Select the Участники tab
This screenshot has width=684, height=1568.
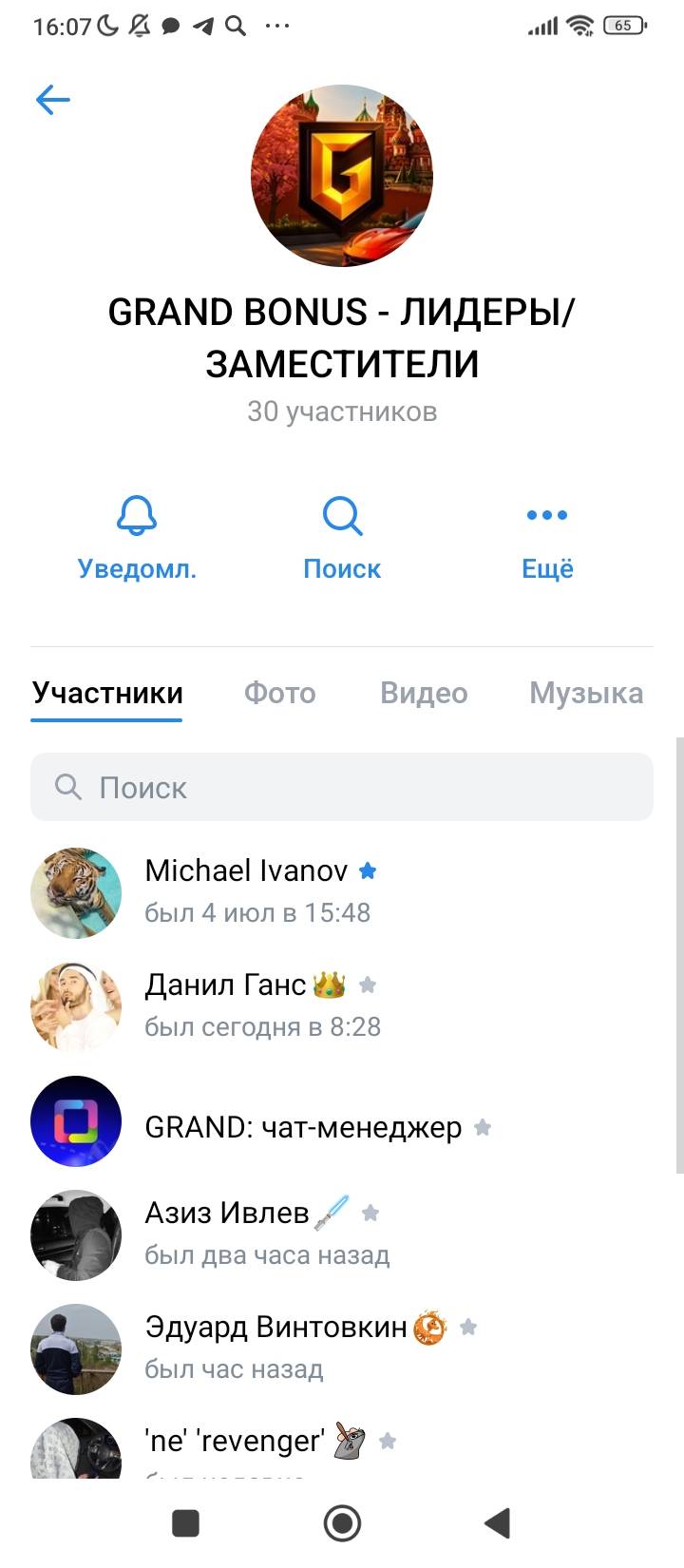[107, 693]
